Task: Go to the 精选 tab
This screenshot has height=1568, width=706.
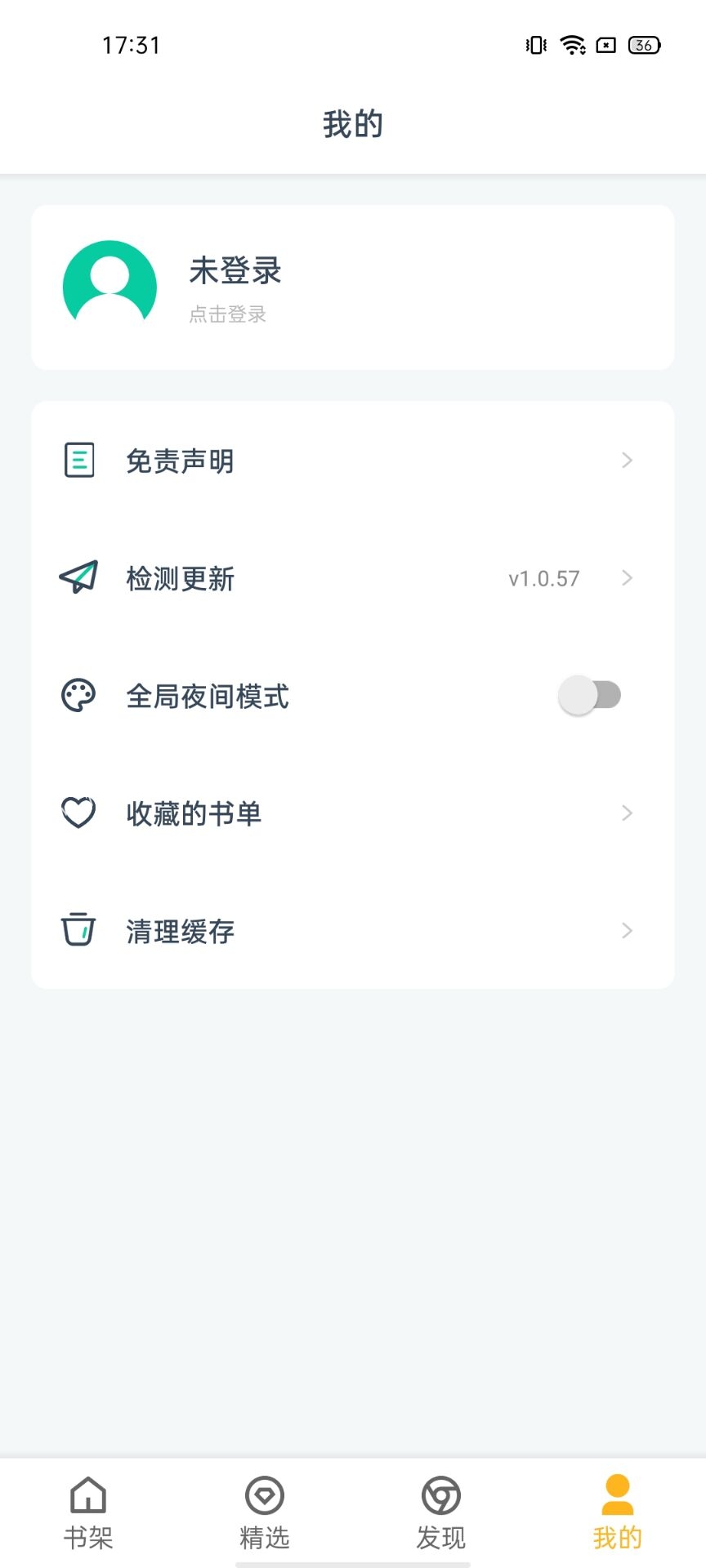Action: coord(265,1512)
